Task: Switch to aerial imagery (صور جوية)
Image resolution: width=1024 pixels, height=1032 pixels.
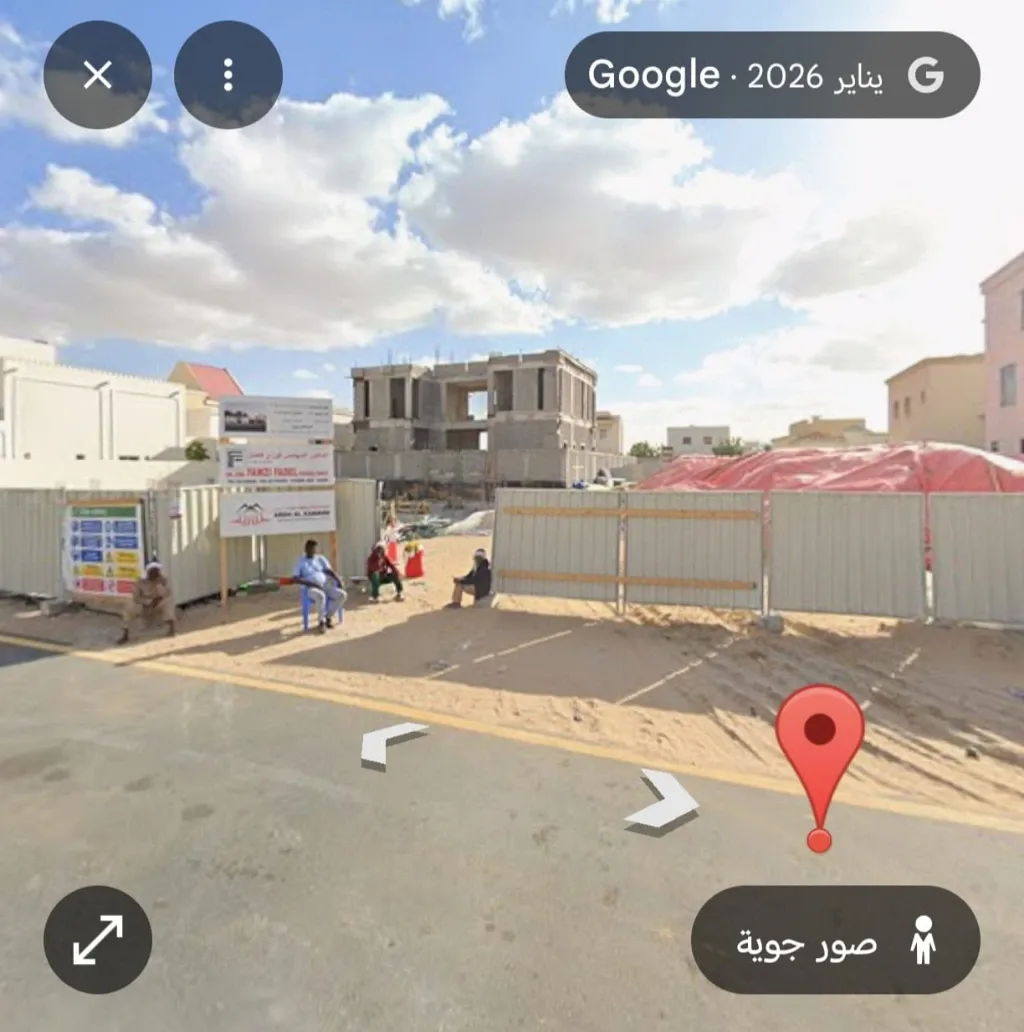Action: coord(835,940)
